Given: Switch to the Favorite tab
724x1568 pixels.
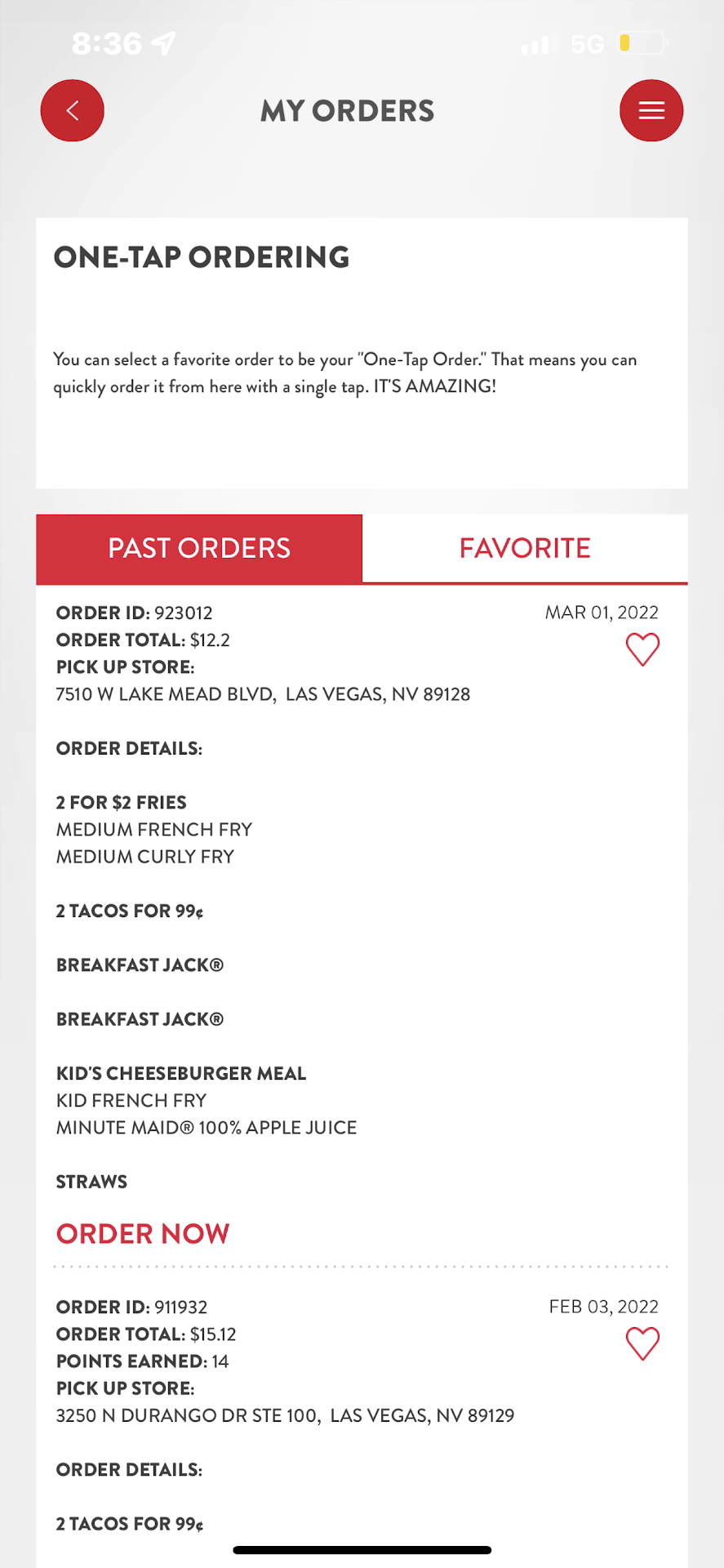Looking at the screenshot, I should coord(525,548).
